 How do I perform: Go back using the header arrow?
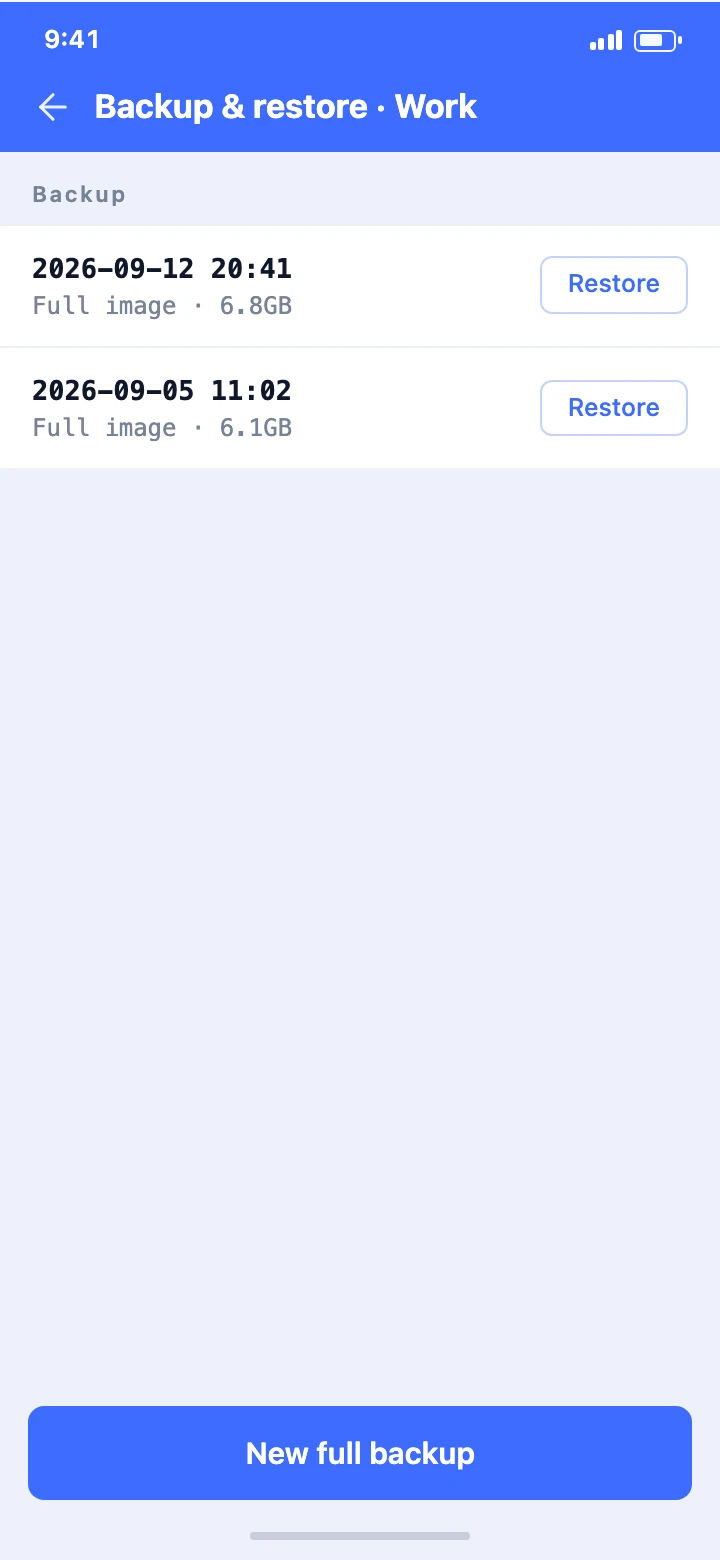tap(52, 107)
